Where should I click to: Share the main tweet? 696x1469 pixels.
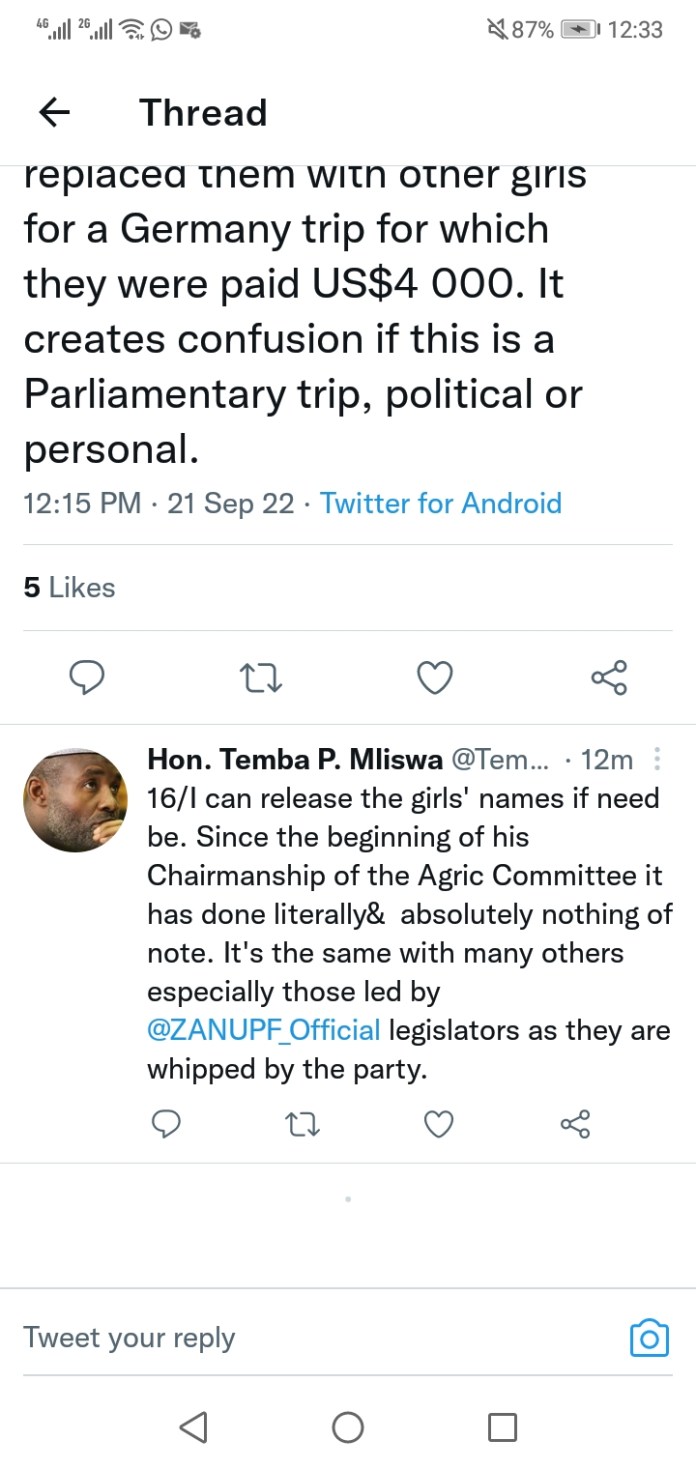[x=609, y=678]
